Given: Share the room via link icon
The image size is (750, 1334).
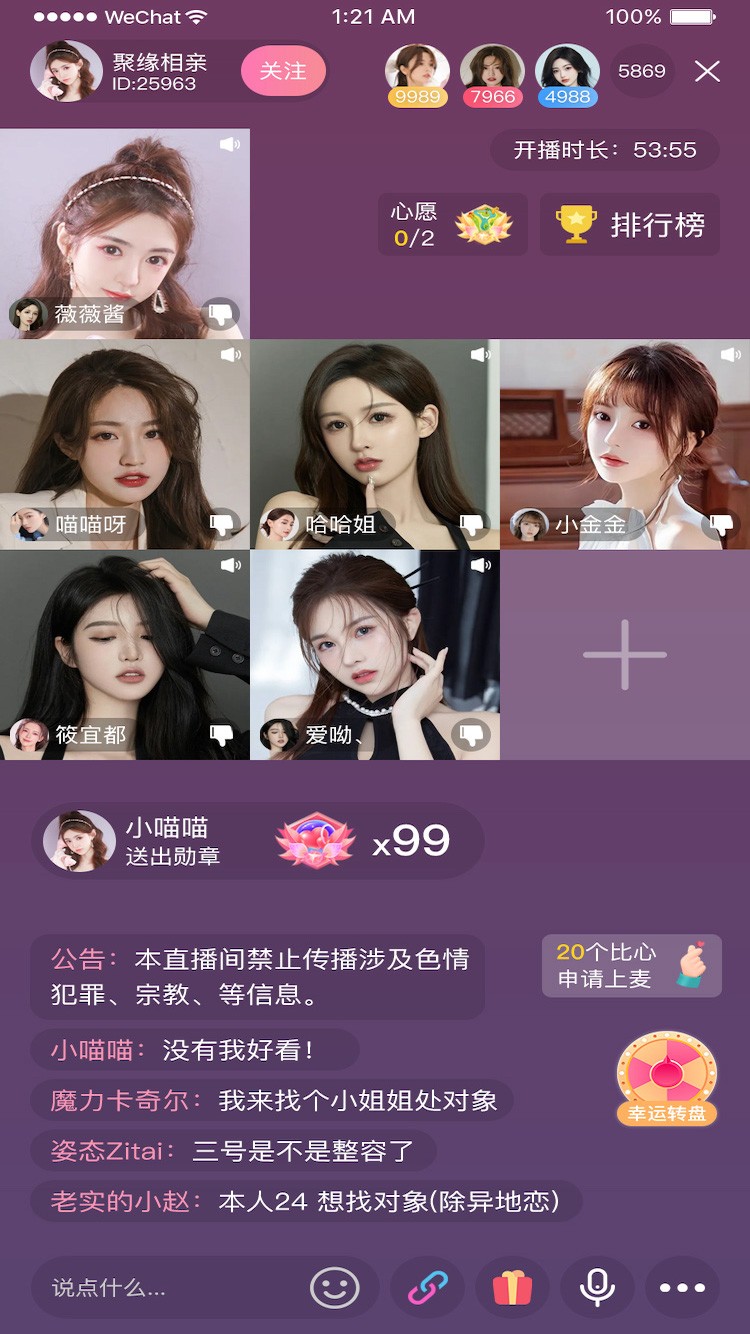Looking at the screenshot, I should coord(428,1288).
